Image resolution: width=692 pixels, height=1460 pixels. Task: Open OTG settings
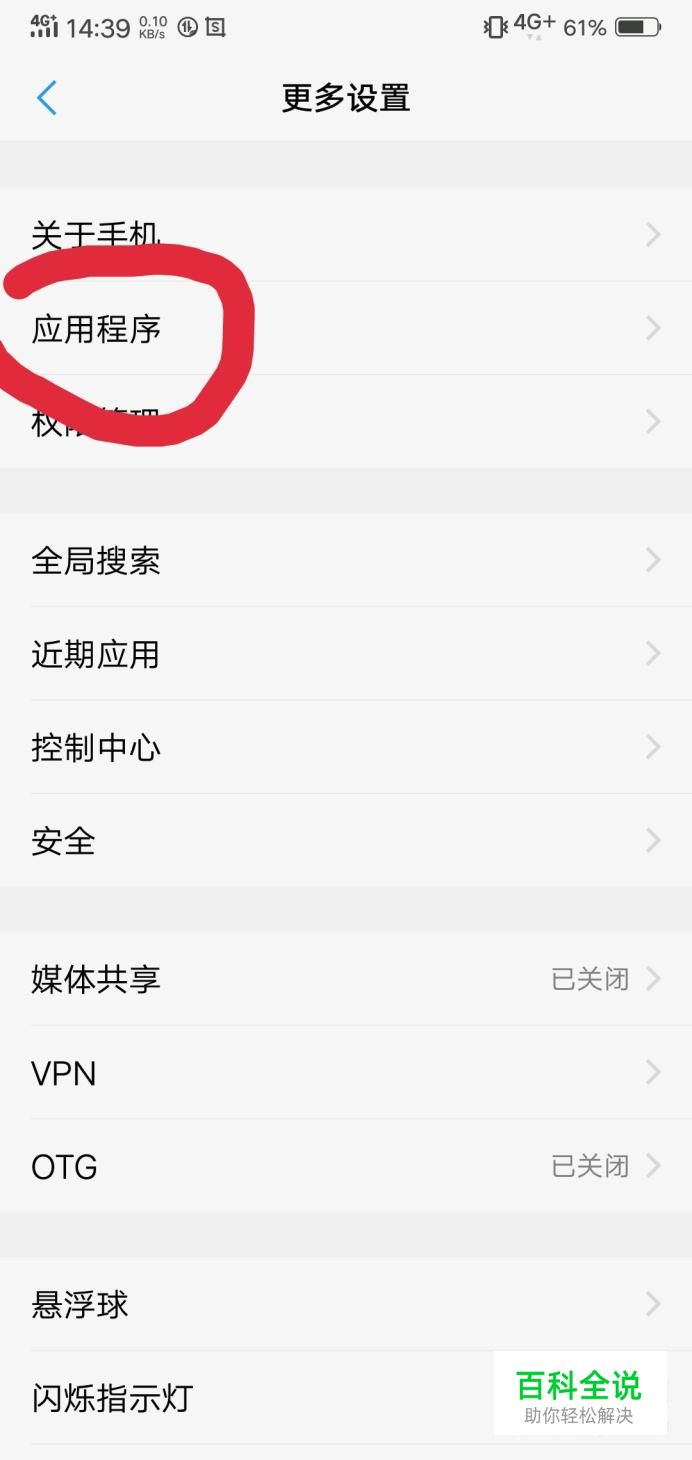click(x=346, y=1166)
